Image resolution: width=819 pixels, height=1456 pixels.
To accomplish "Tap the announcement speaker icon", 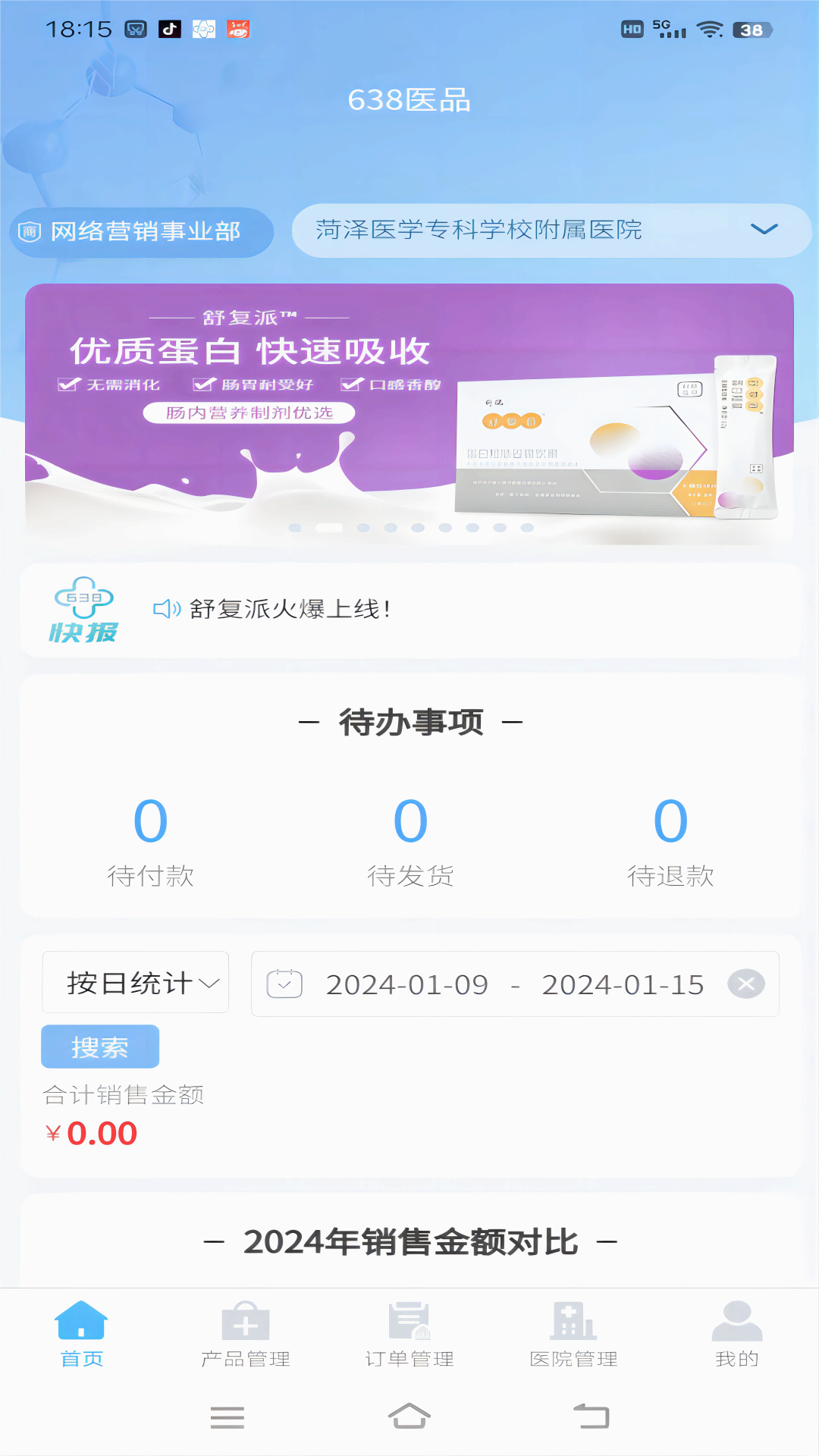I will 165,609.
